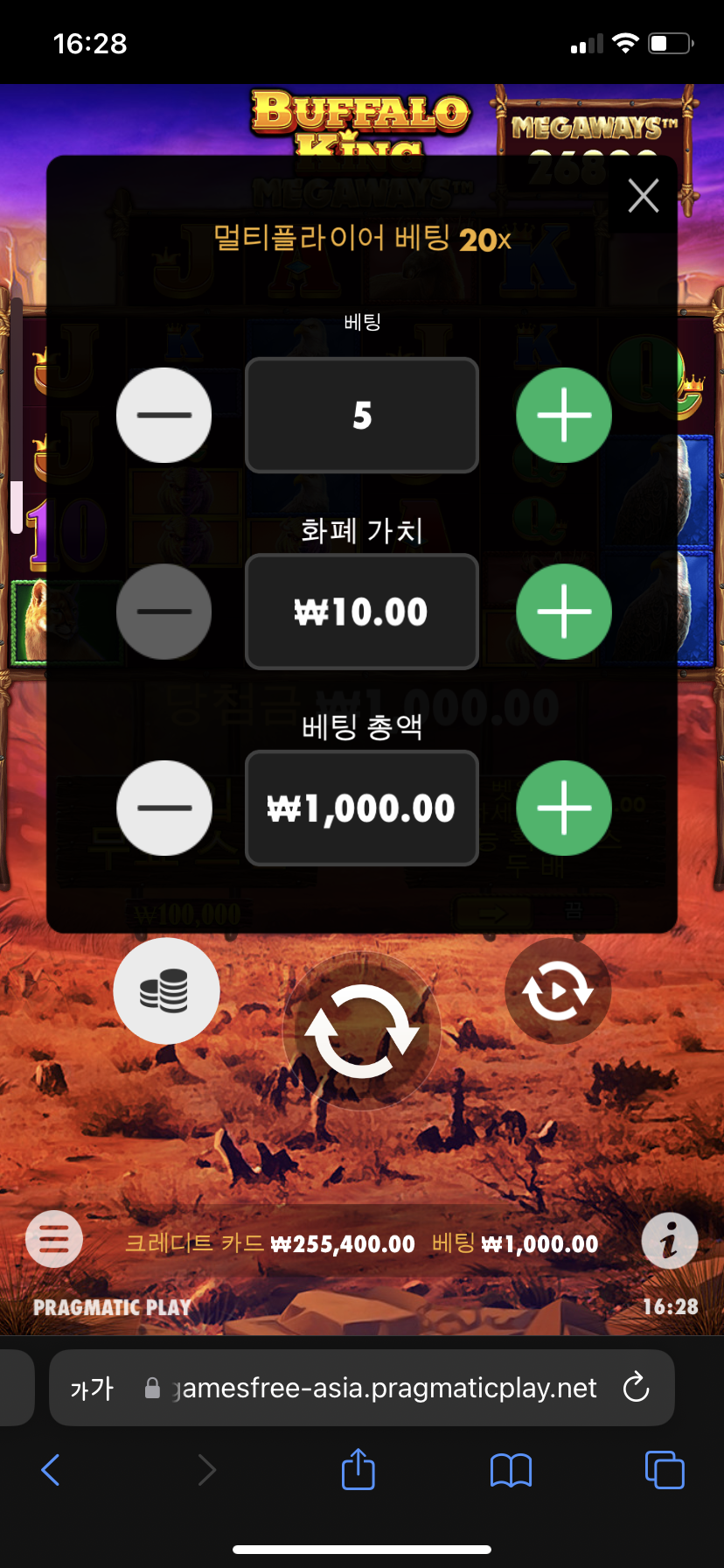Open Safari bookmarks
The image size is (724, 1568).
(x=512, y=1470)
